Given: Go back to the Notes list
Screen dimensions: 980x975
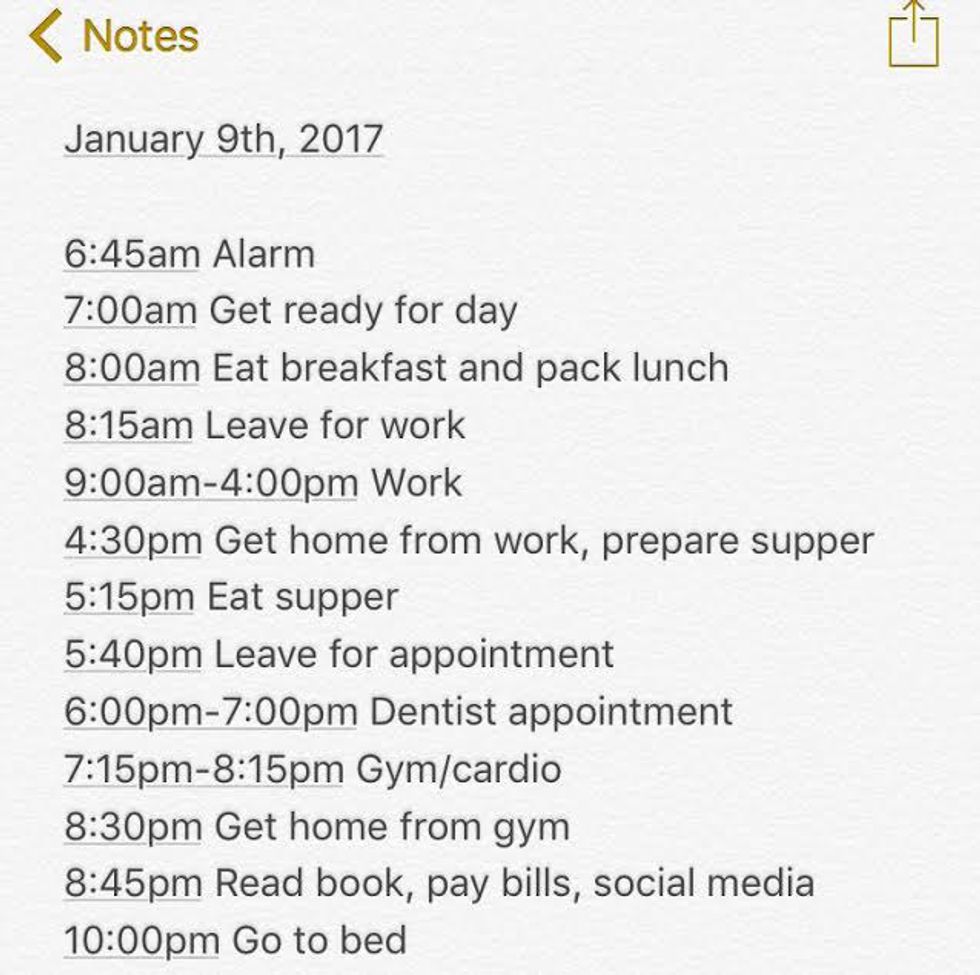Looking at the screenshot, I should click(x=114, y=37).
